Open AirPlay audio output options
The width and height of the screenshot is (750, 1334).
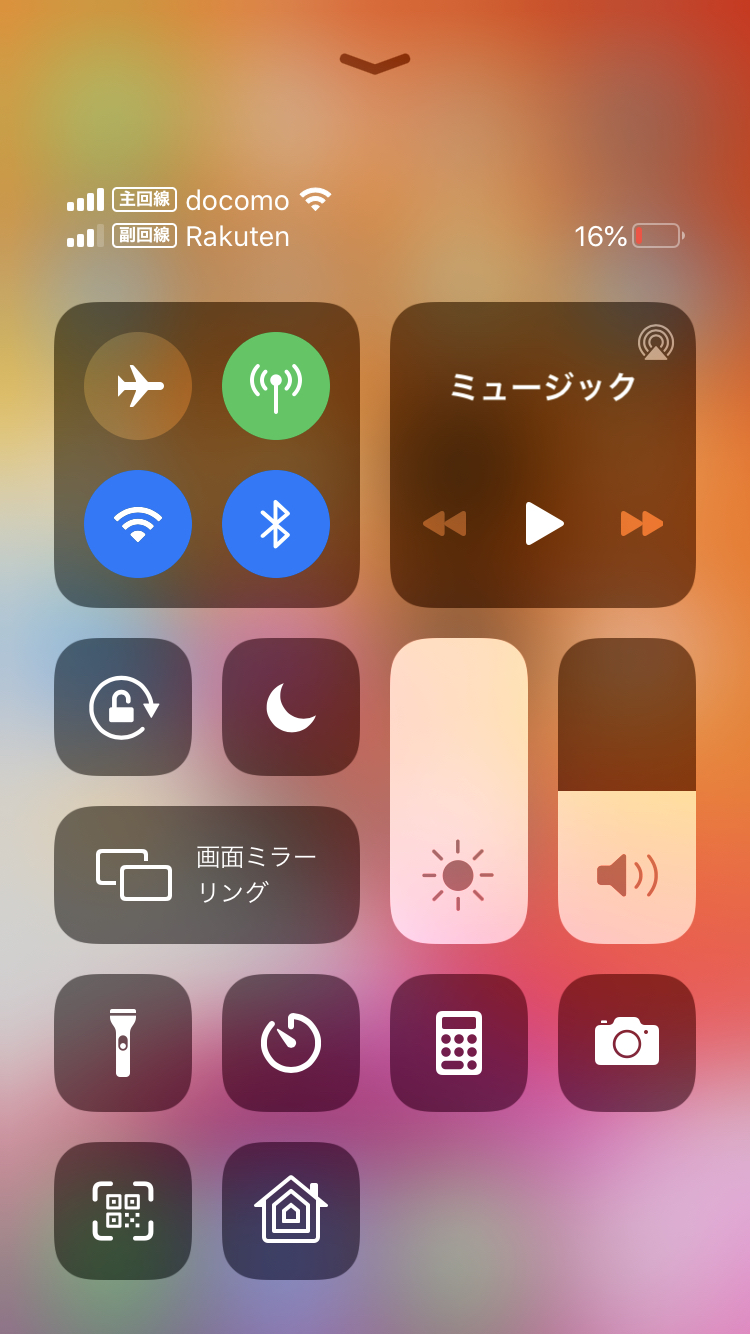(x=655, y=343)
